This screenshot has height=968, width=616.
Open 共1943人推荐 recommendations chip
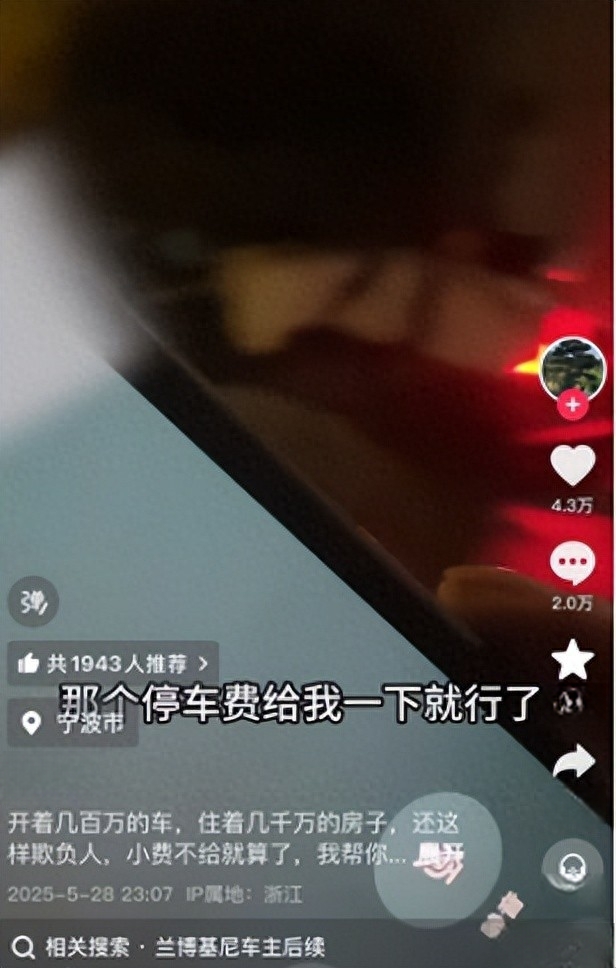tap(112, 663)
